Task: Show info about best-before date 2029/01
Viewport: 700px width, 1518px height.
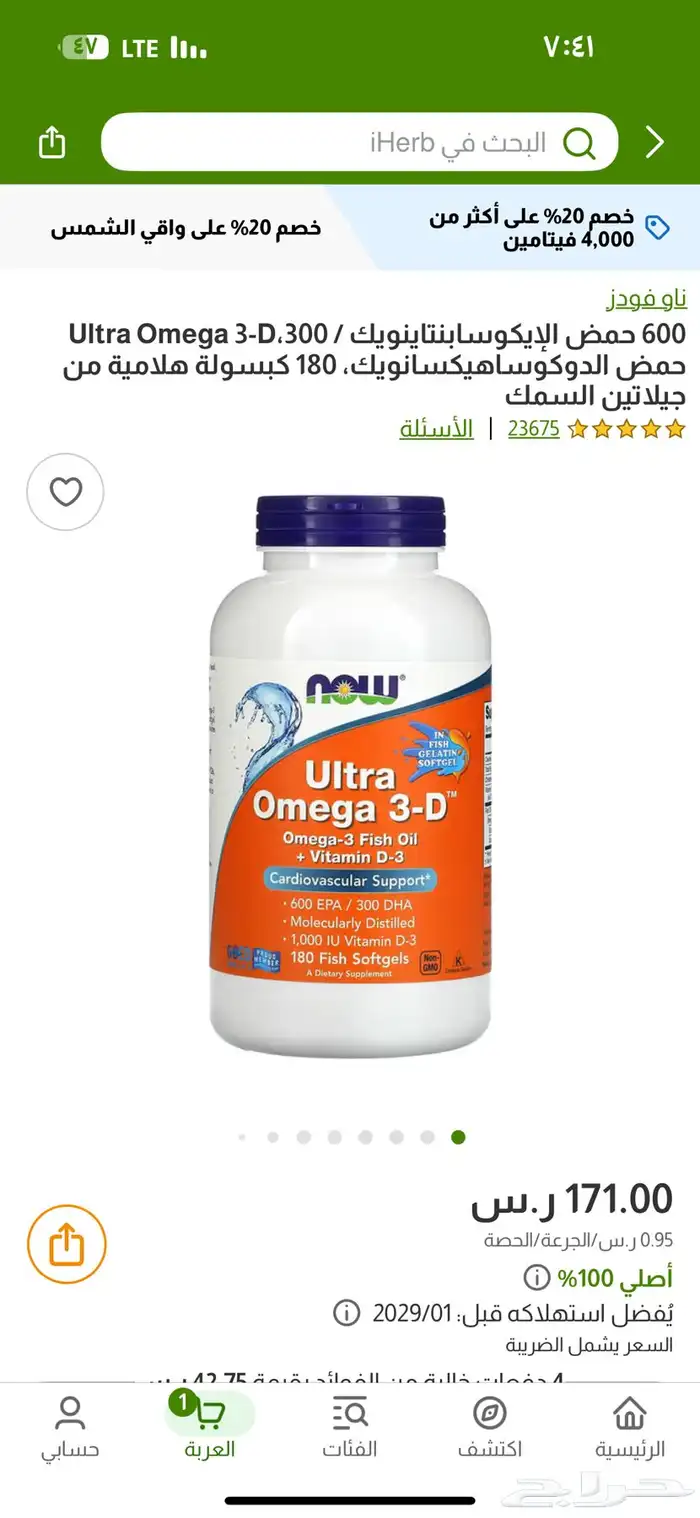Action: tap(346, 1312)
